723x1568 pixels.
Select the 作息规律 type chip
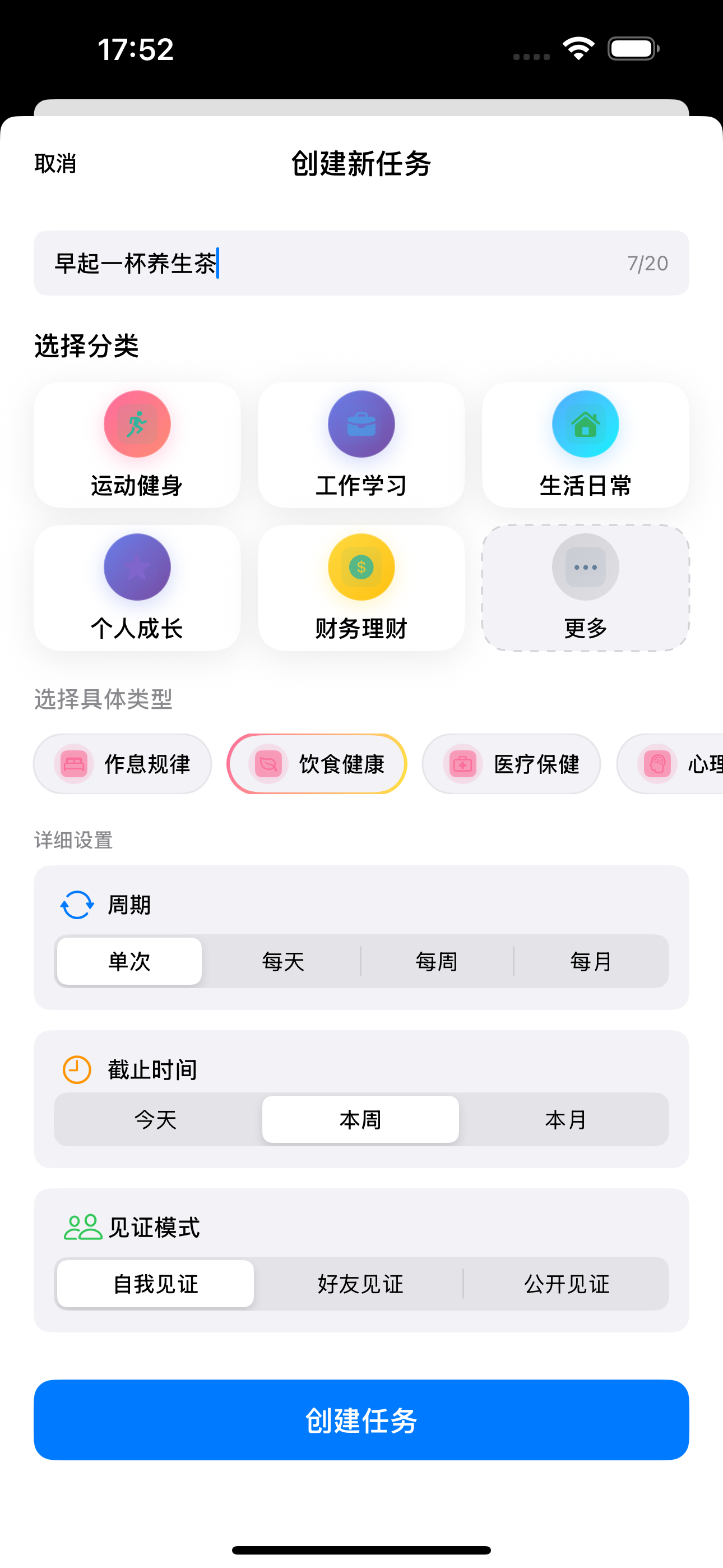click(x=122, y=764)
